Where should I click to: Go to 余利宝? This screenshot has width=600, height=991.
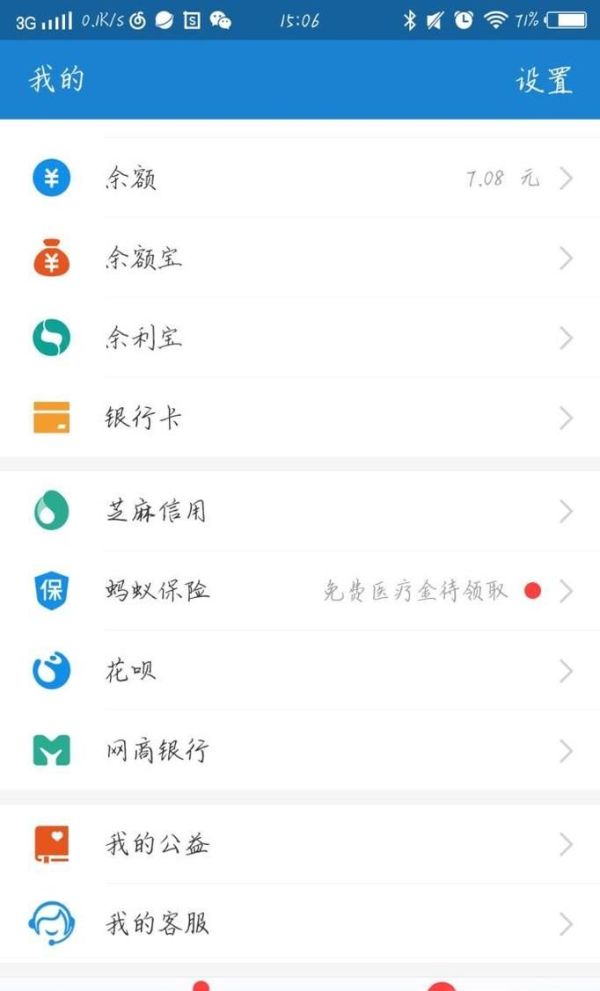(x=300, y=338)
